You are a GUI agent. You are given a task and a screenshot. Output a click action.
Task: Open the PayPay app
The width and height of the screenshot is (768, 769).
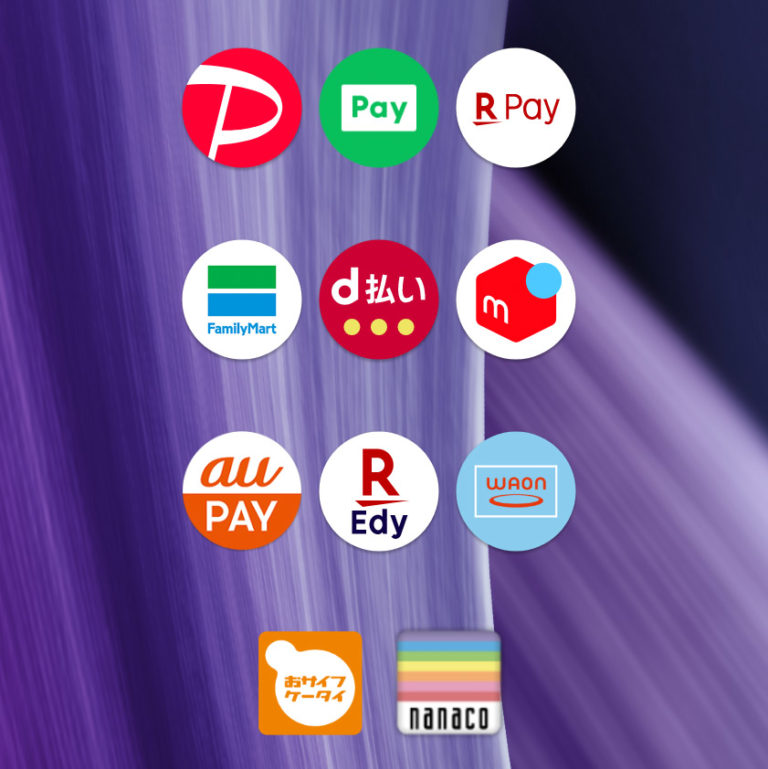tap(241, 108)
